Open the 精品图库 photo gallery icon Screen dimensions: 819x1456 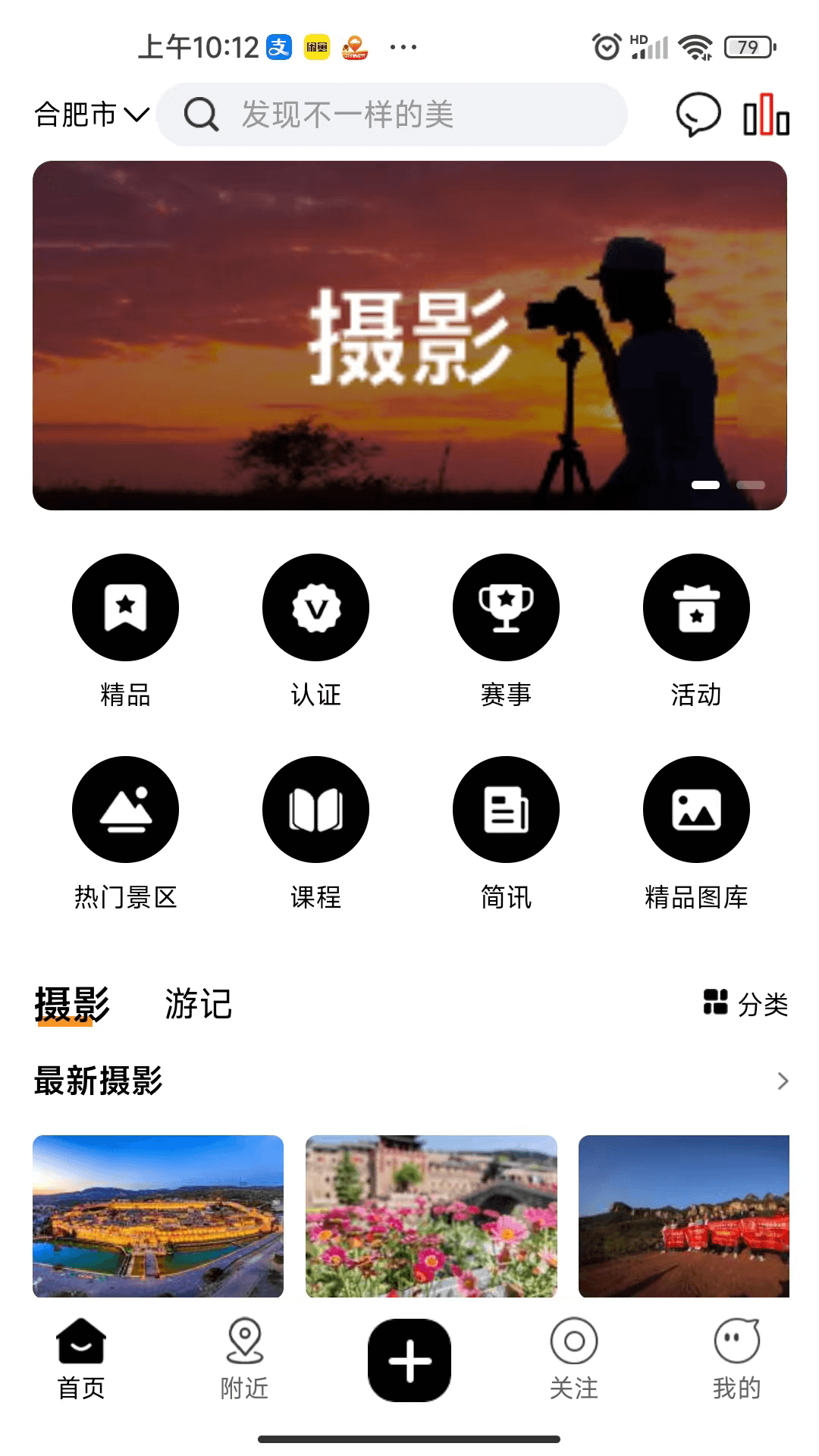pyautogui.click(x=696, y=809)
